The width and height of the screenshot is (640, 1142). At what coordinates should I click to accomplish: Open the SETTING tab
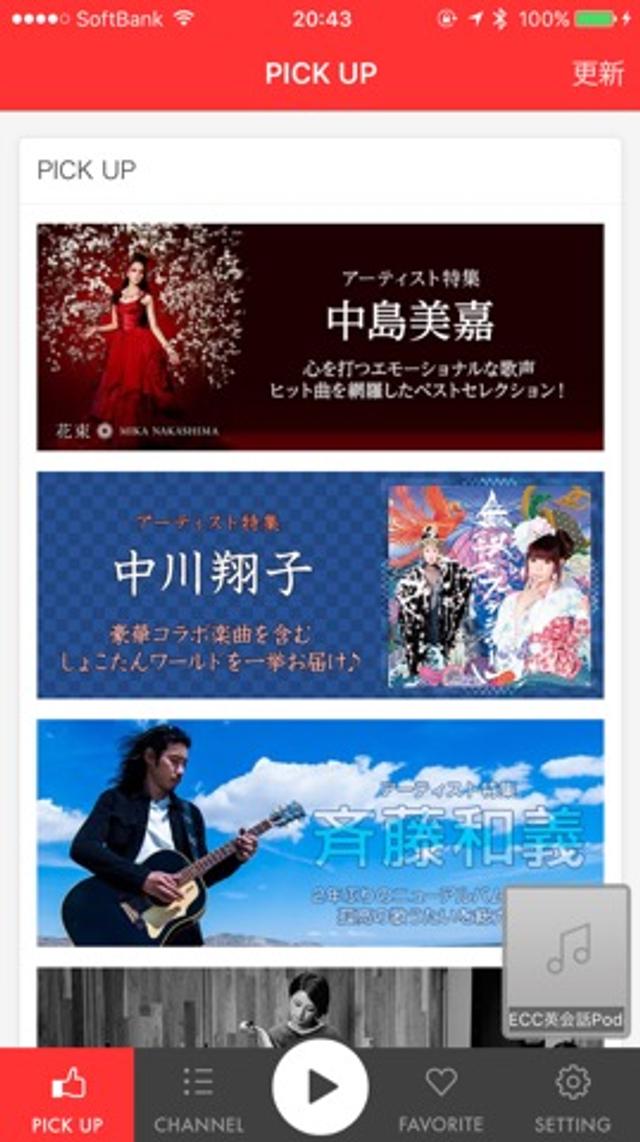tap(572, 1097)
